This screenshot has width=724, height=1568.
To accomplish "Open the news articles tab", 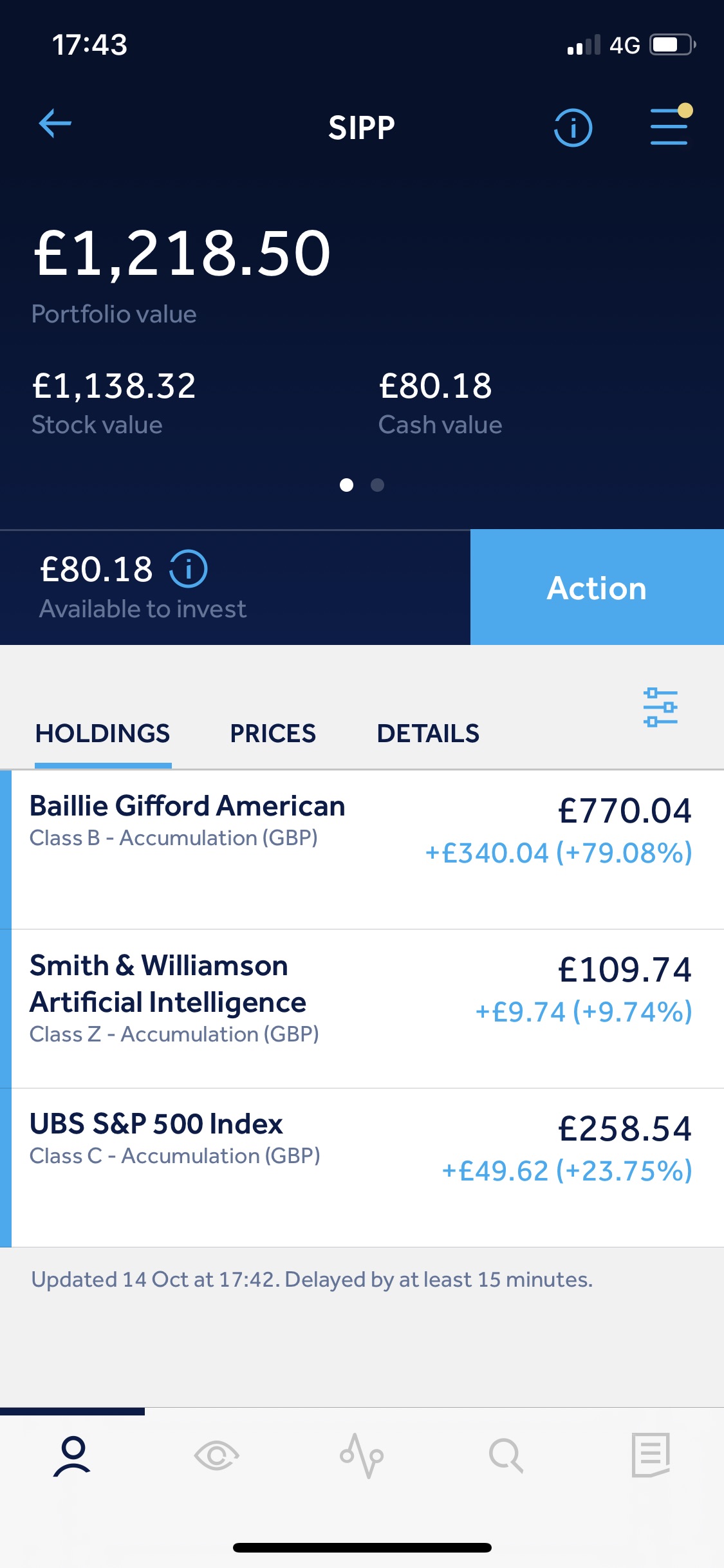I will (651, 1455).
